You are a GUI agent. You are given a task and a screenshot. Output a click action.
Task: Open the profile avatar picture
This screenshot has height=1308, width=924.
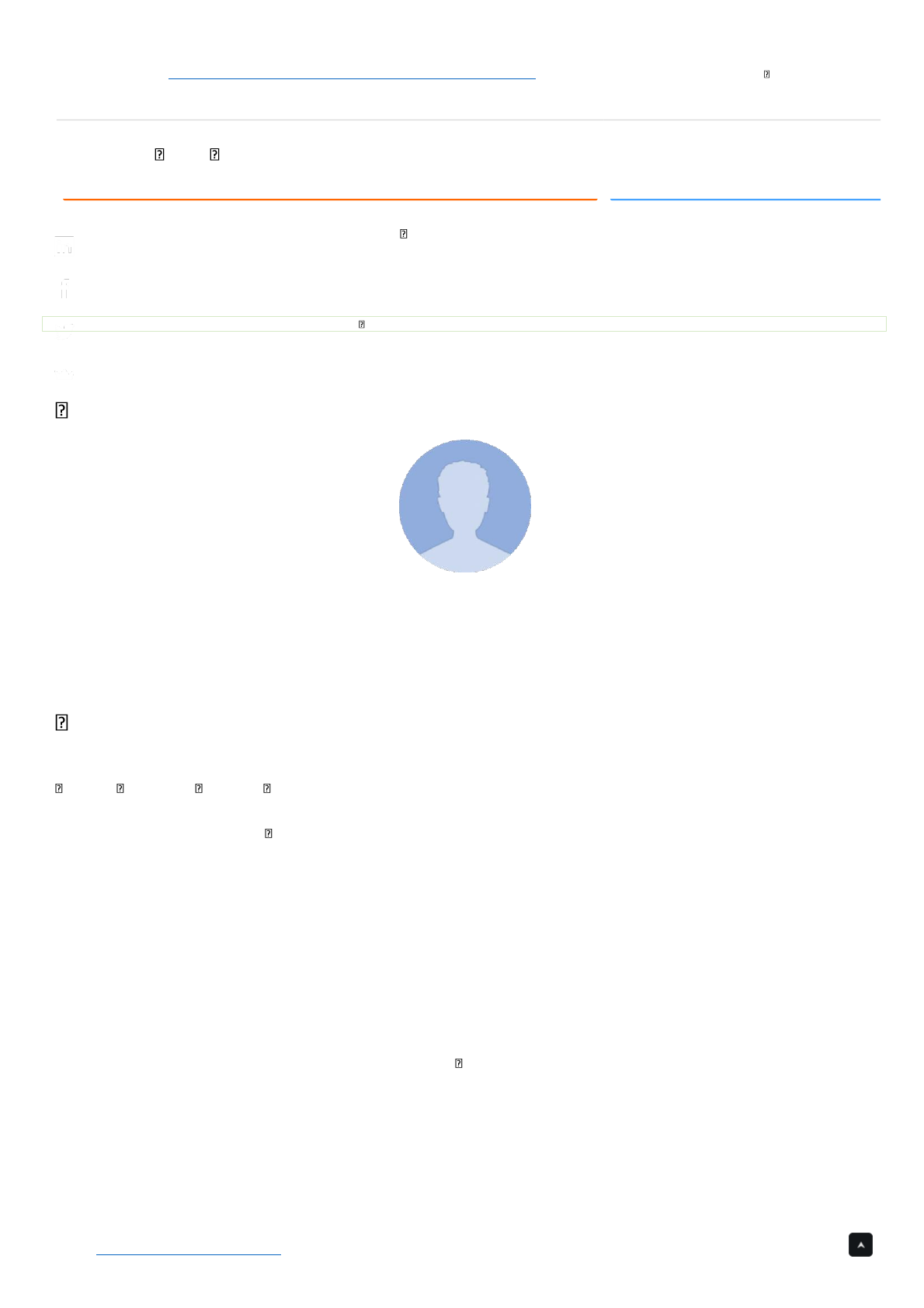pos(464,506)
